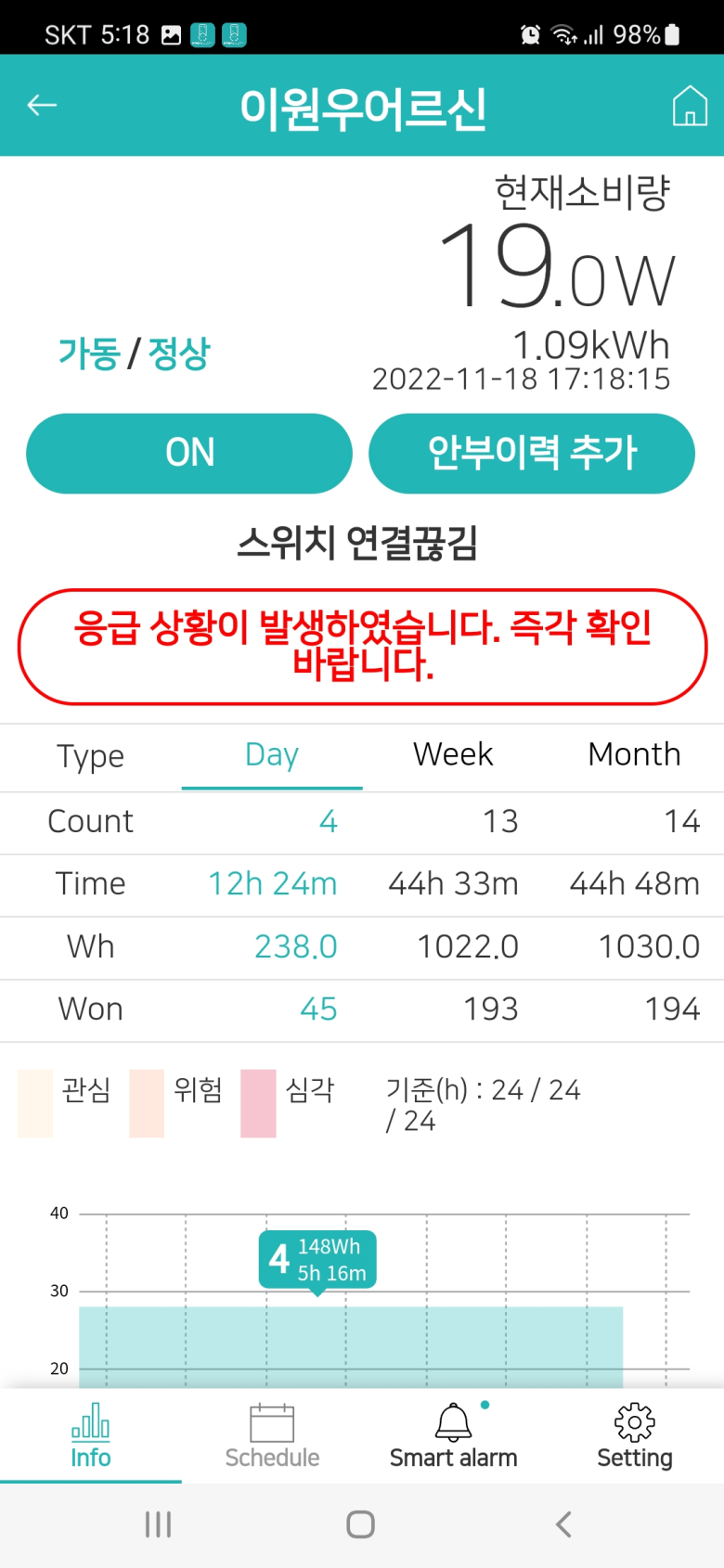Go back using the header arrow
Image resolution: width=724 pixels, height=1568 pixels.
tap(42, 106)
